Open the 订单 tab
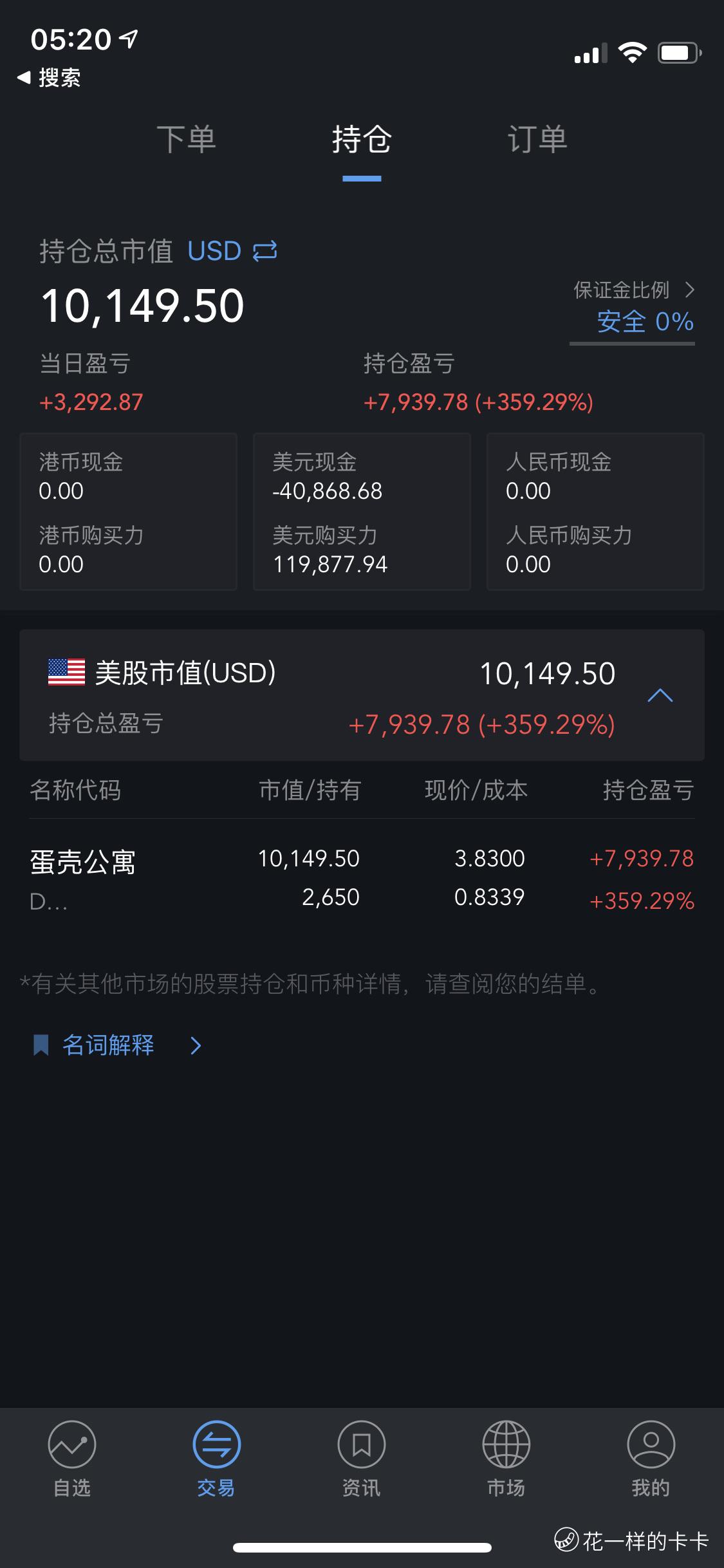Viewport: 724px width, 1568px height. pyautogui.click(x=537, y=139)
